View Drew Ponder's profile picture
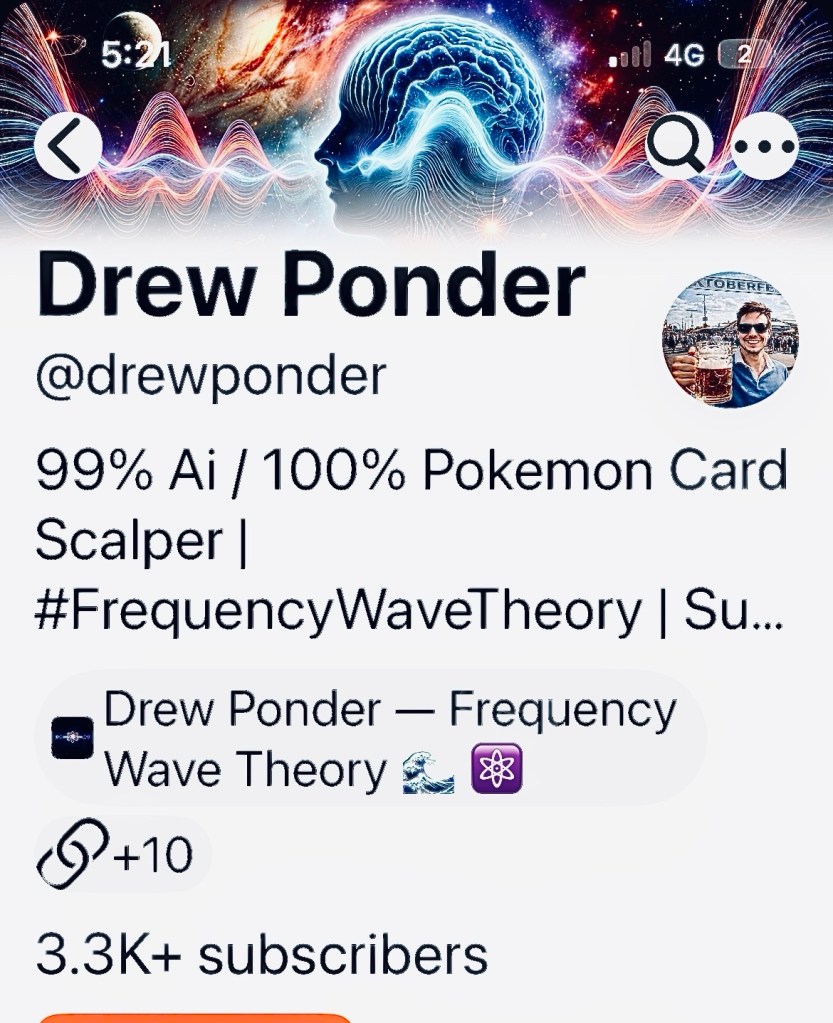Screen dimensions: 833x1023 (x=729, y=340)
